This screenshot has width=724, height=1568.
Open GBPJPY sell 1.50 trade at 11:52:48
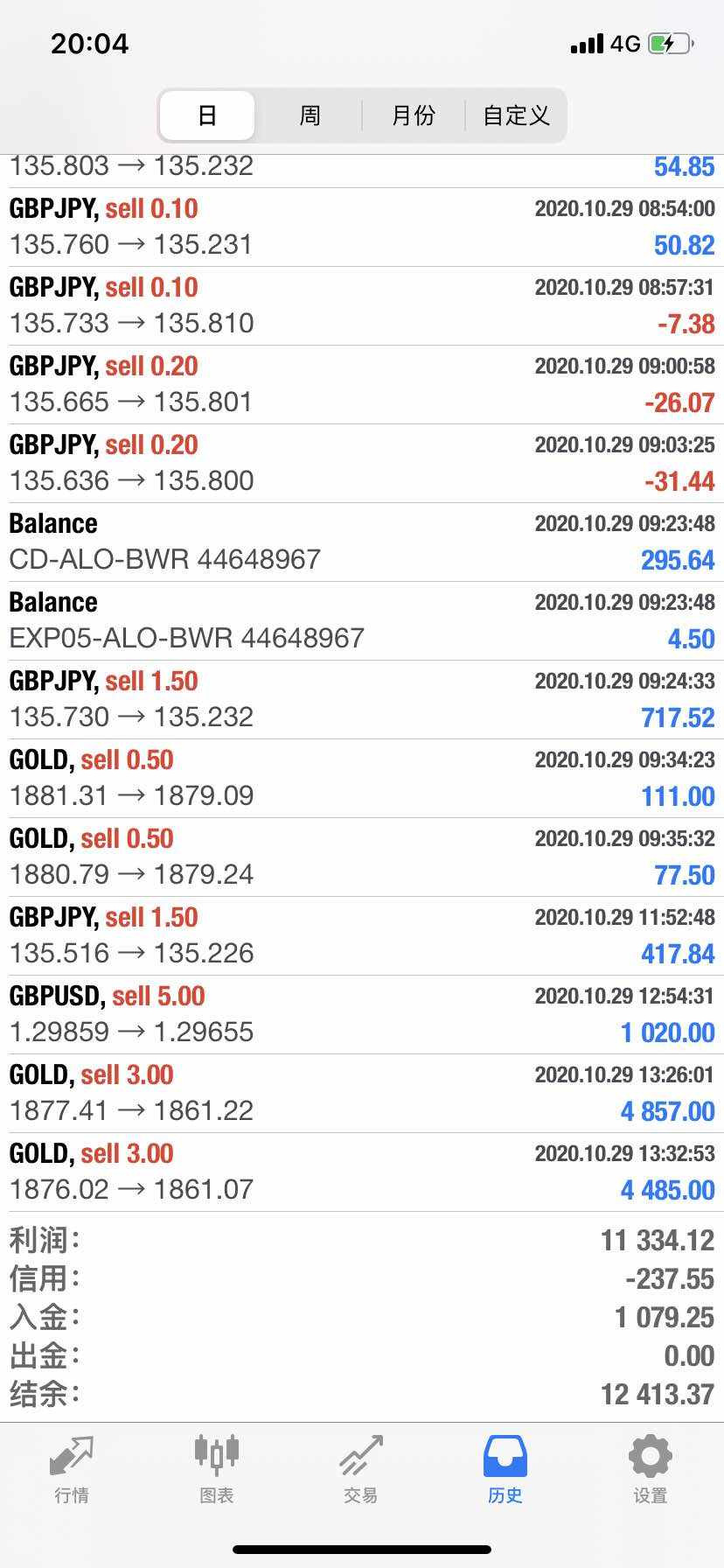tap(362, 936)
